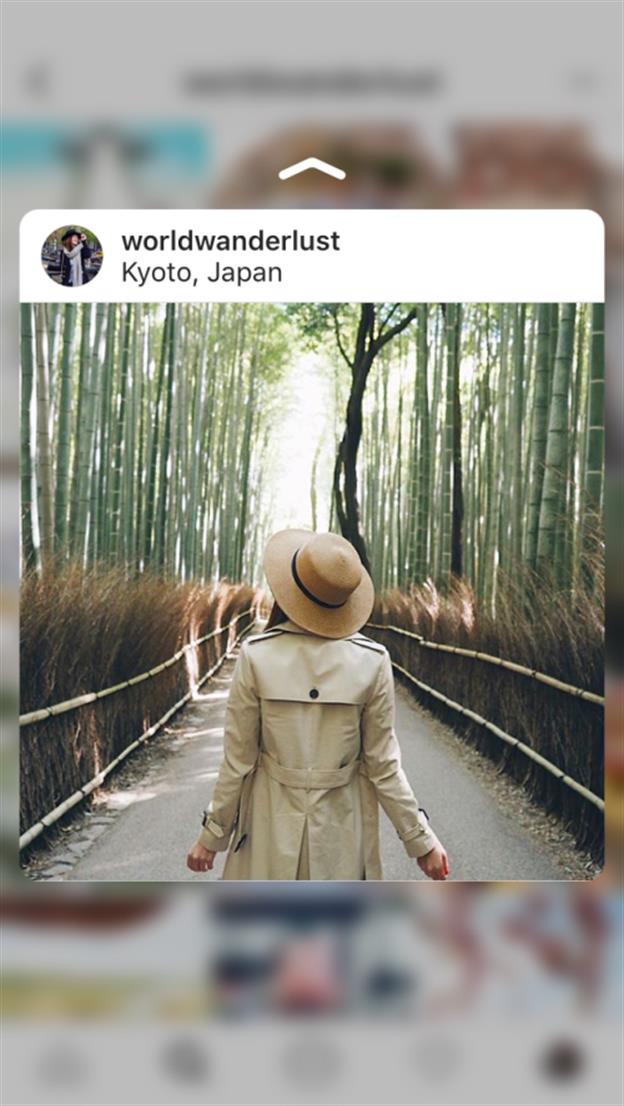View the Kyoto, Japan location page
Image resolution: width=624 pixels, height=1106 pixels.
(x=201, y=273)
